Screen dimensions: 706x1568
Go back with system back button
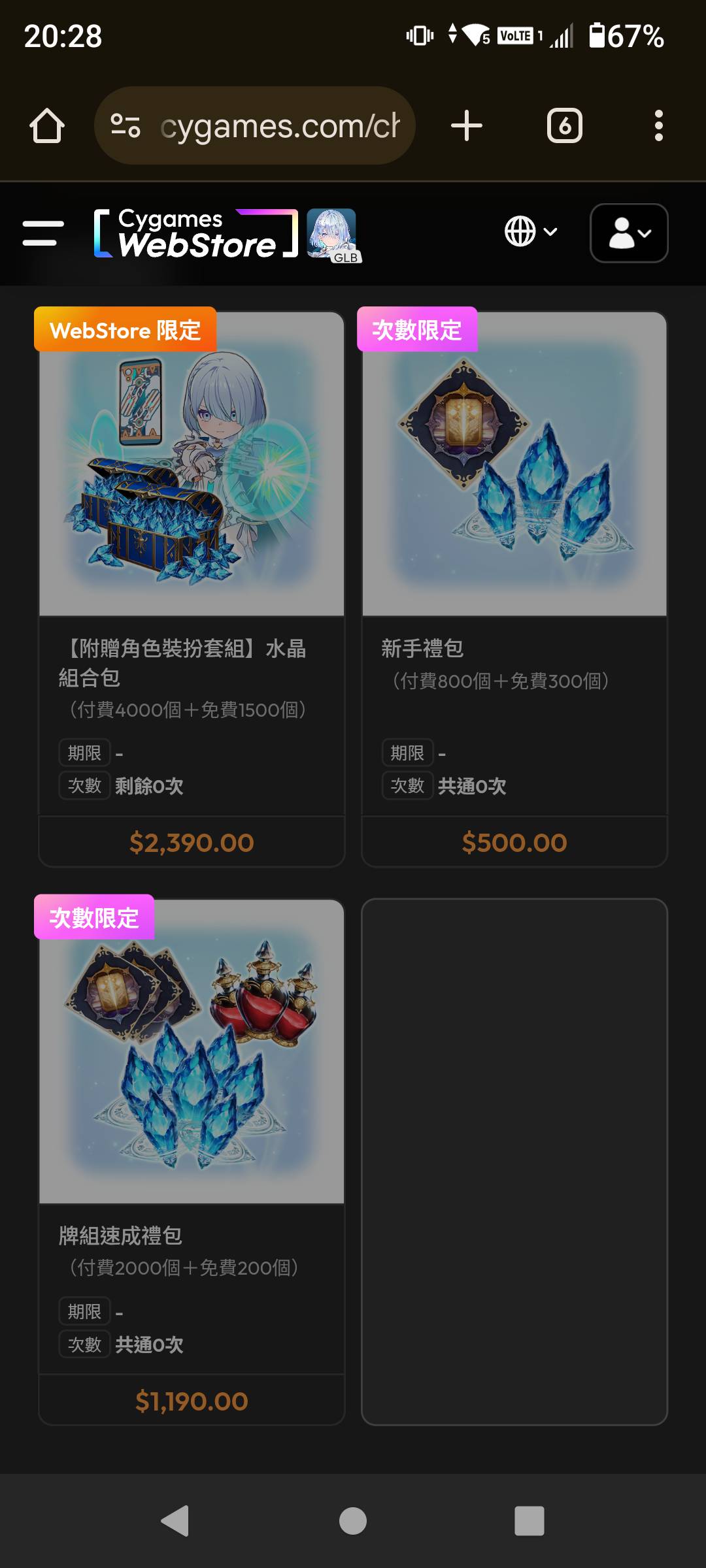point(175,1521)
